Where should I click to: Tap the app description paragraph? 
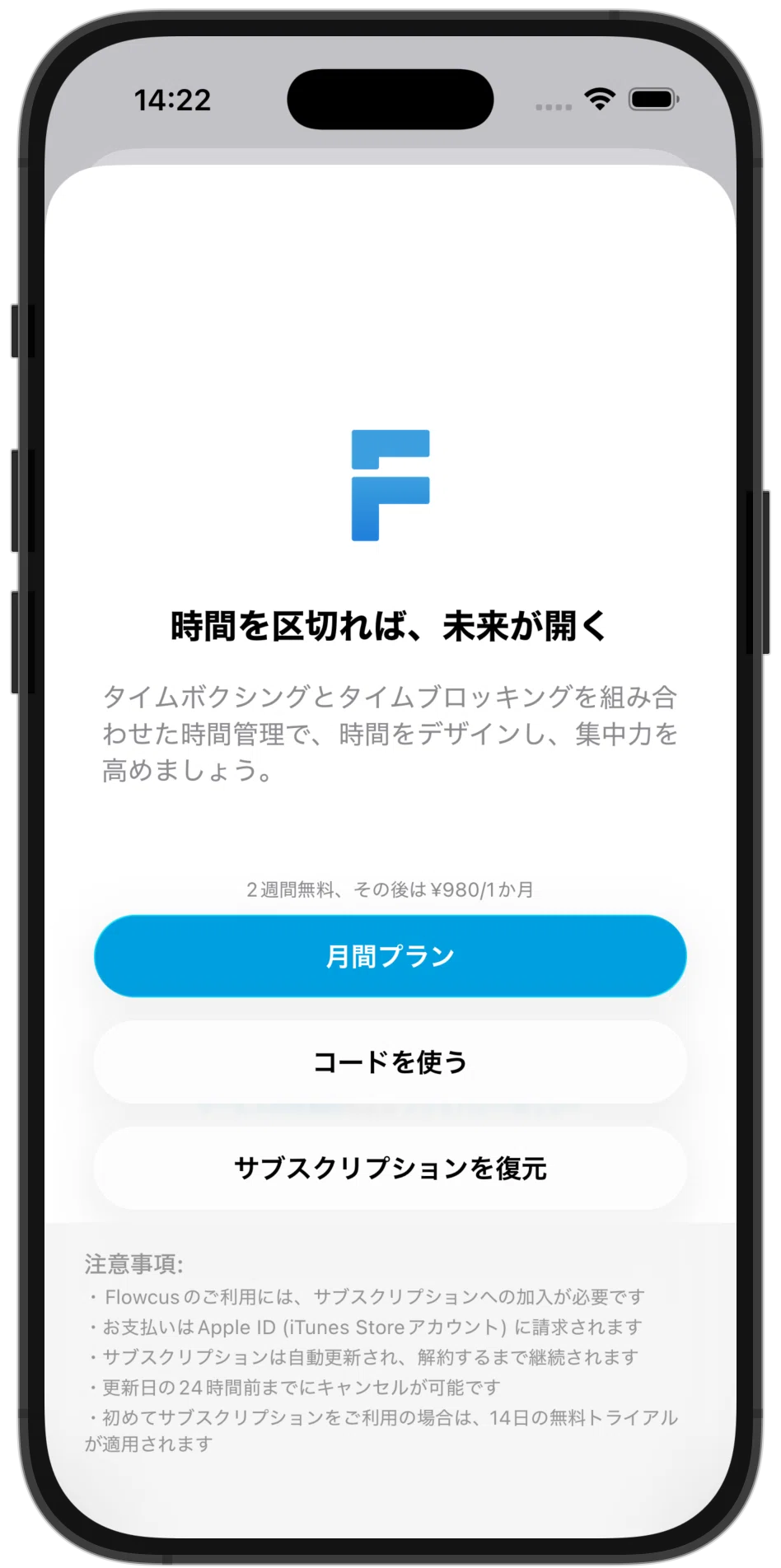click(x=390, y=733)
